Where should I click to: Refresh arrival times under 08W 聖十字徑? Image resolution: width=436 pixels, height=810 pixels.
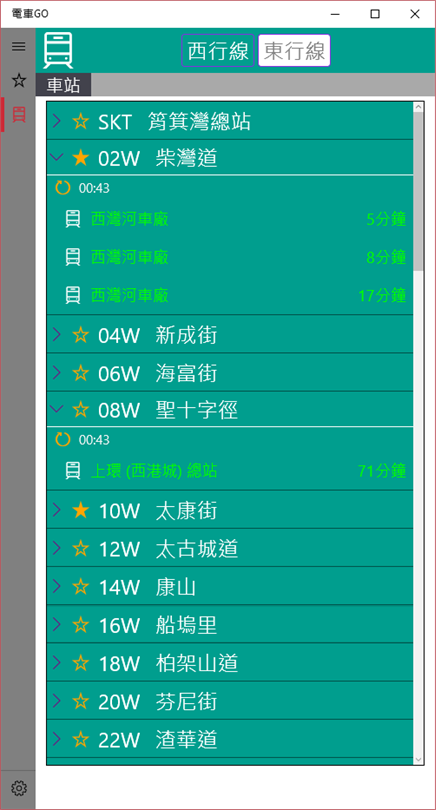[x=63, y=440]
